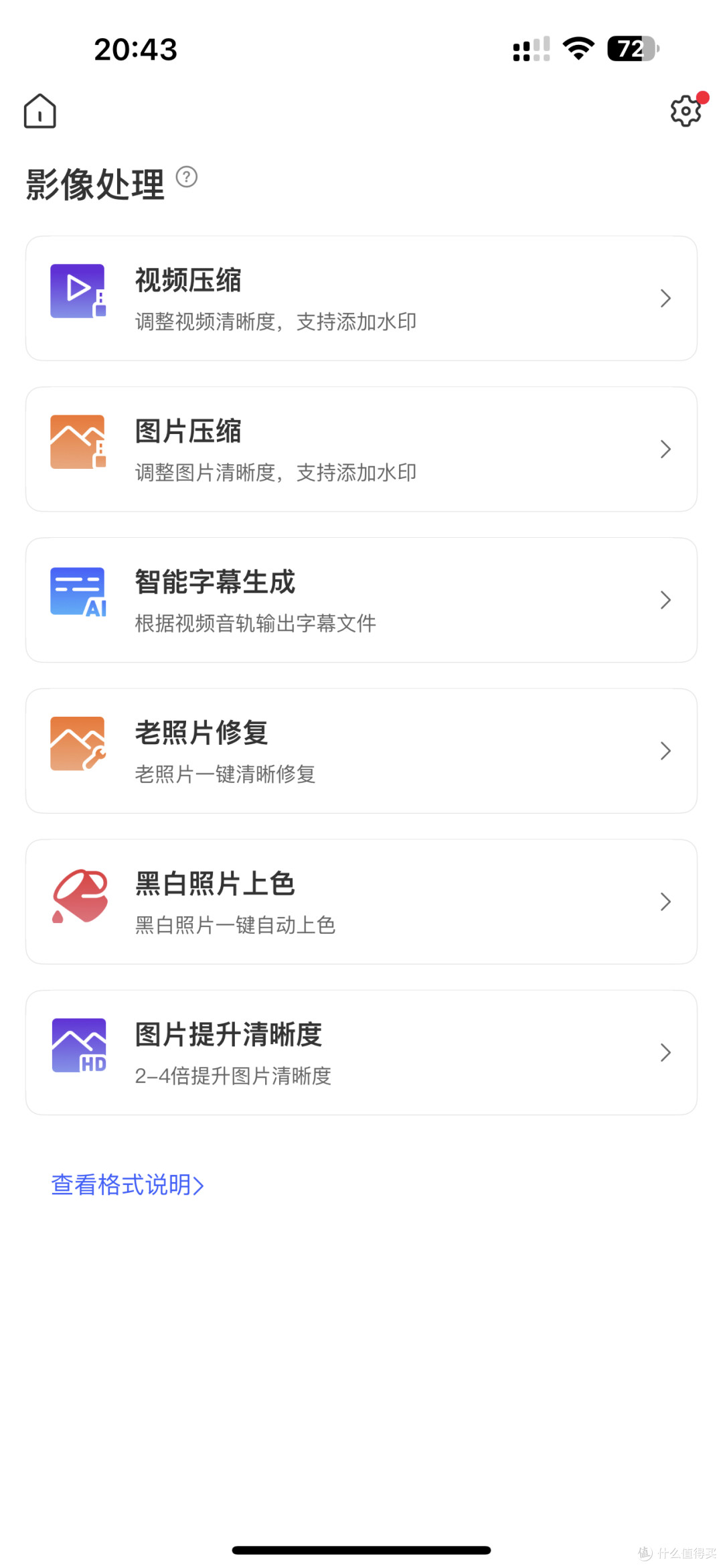Open the 图片提升清晰度 feature card
This screenshot has height=1568, width=723.
point(361,1052)
